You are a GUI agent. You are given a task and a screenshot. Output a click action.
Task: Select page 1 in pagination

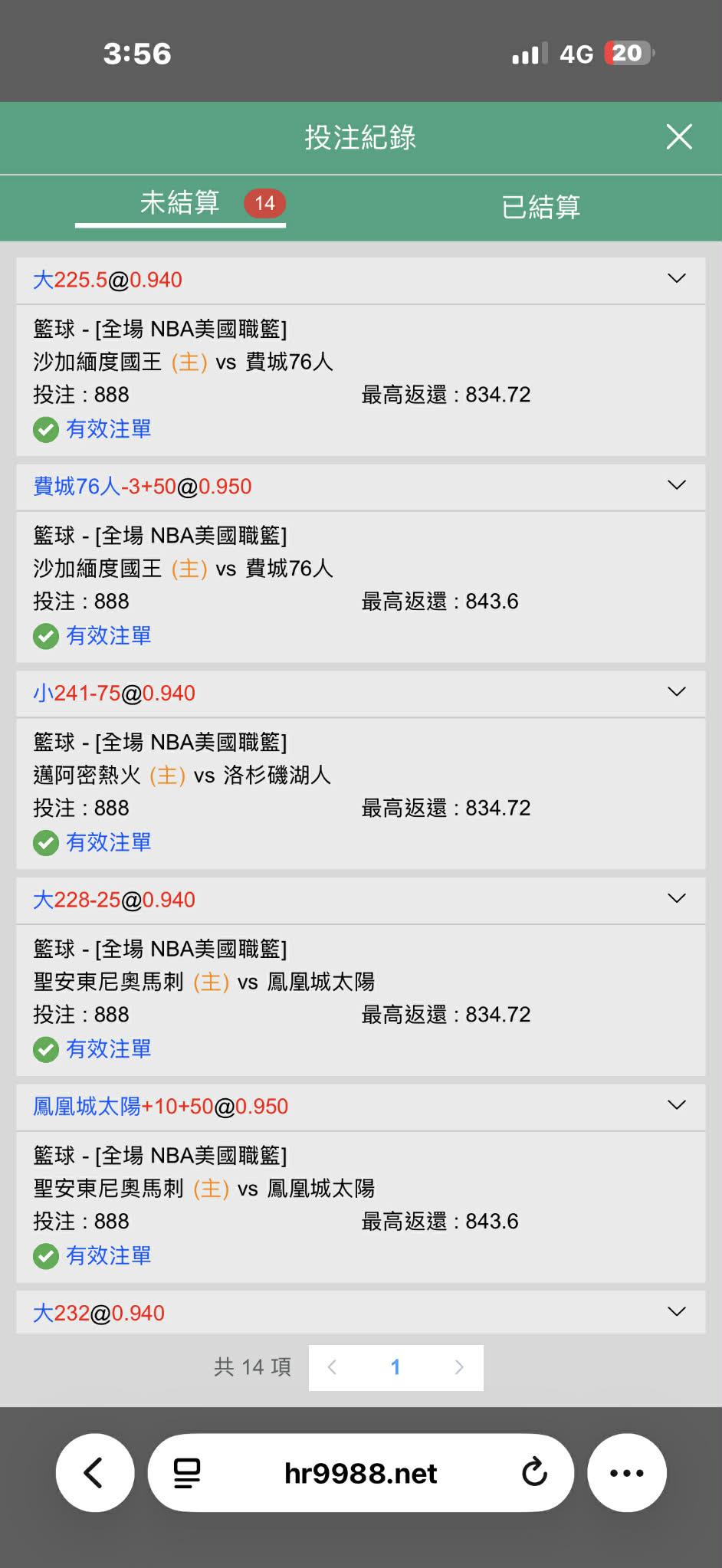(395, 1367)
